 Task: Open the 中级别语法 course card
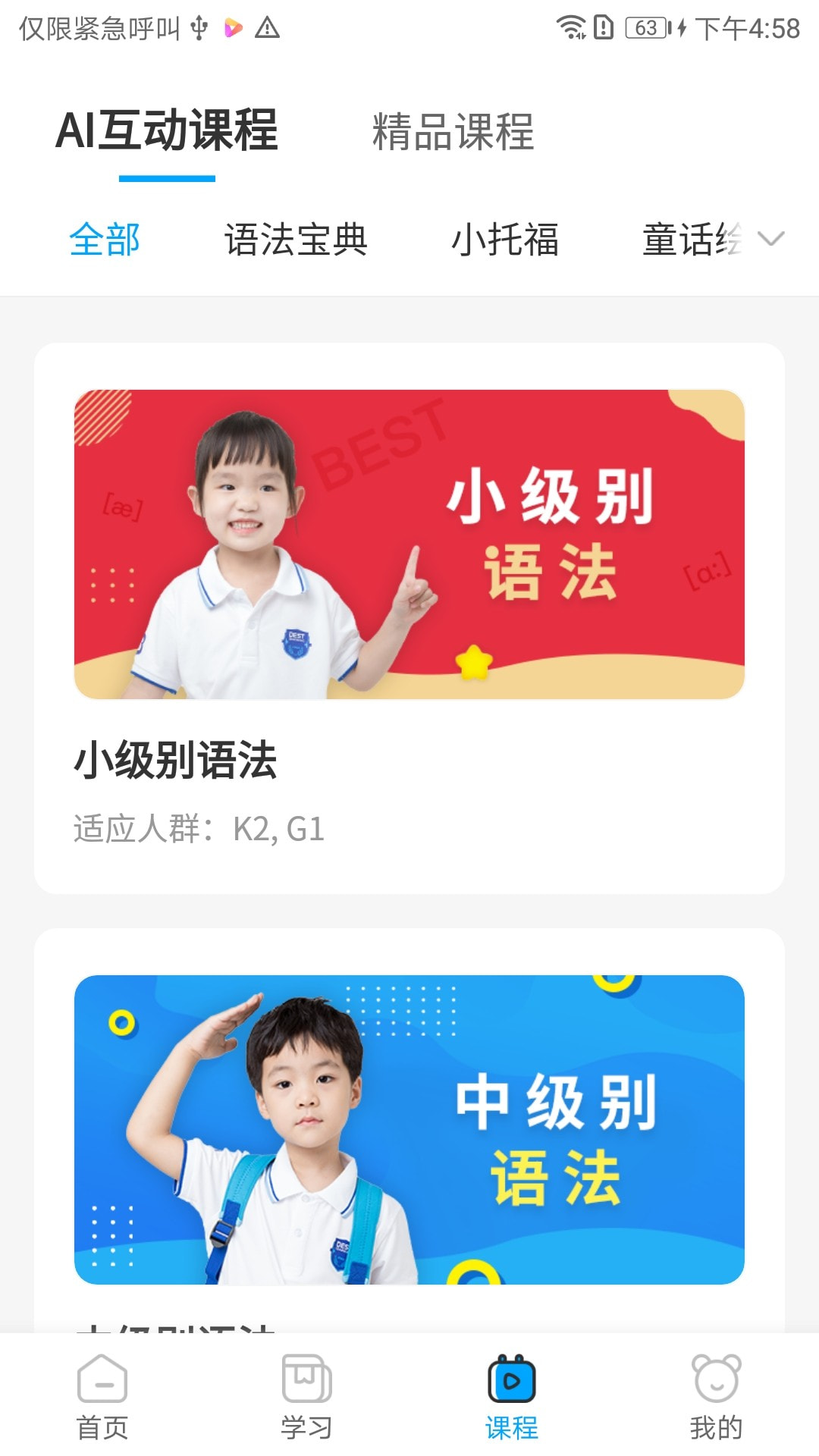409,1130
